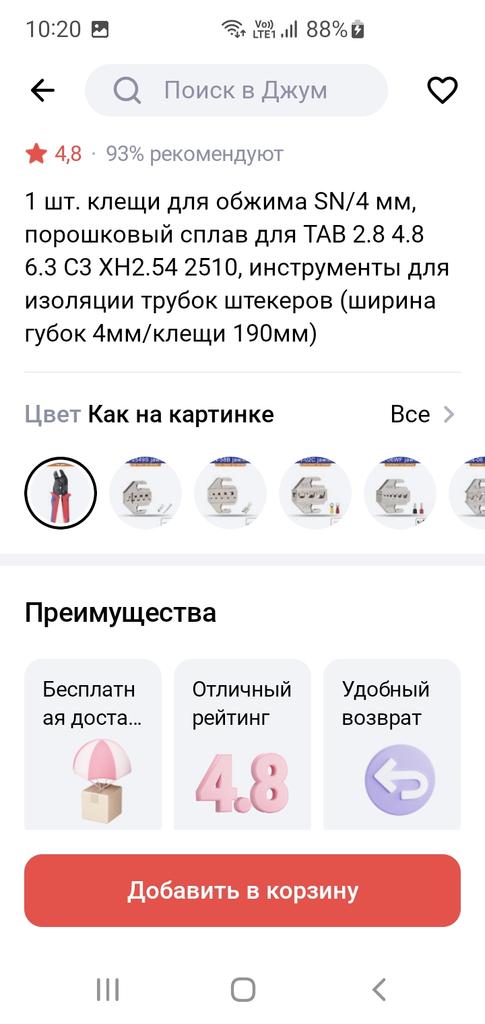Add product to favorites with the heart icon

tap(442, 90)
